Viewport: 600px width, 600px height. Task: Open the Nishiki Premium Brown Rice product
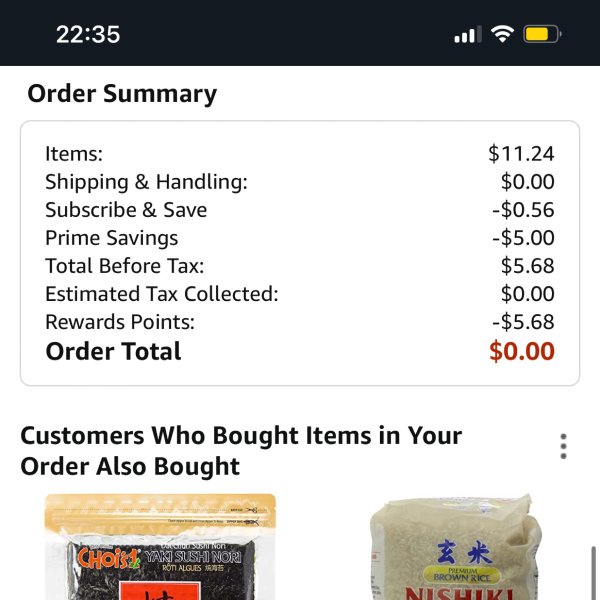coord(455,552)
